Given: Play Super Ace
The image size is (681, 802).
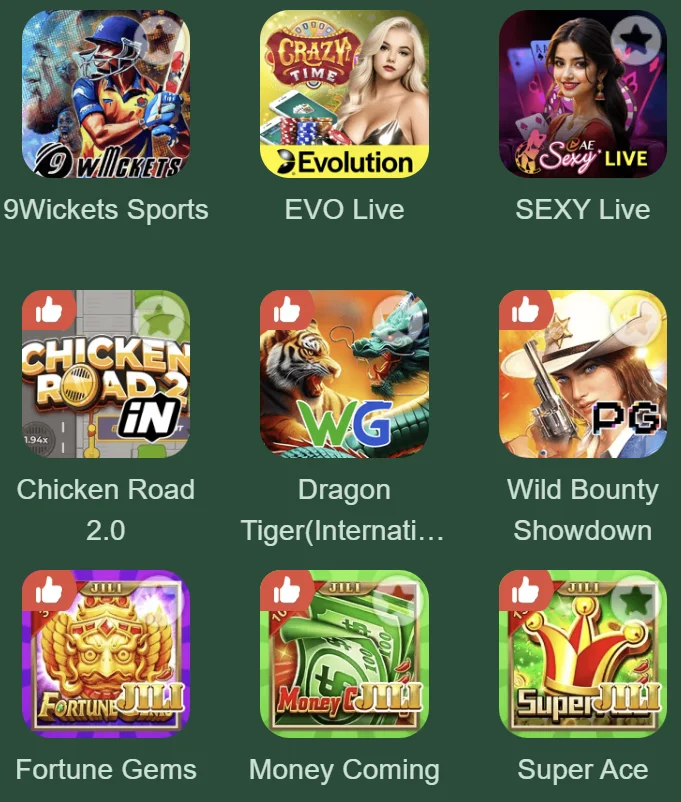Looking at the screenshot, I should click(x=582, y=653).
